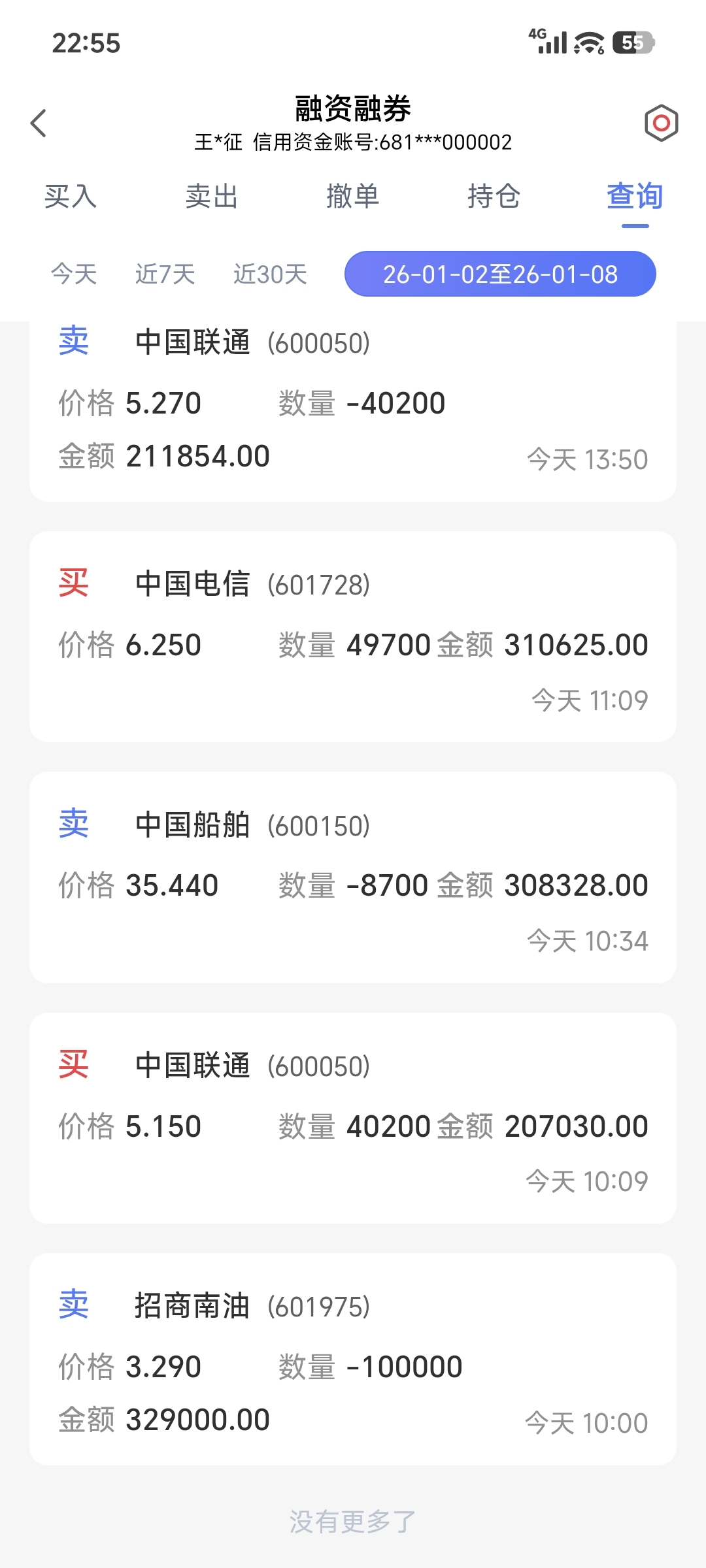Open the 26-01-02至26-01-08 date range picker
The height and width of the screenshot is (1568, 706).
(500, 274)
